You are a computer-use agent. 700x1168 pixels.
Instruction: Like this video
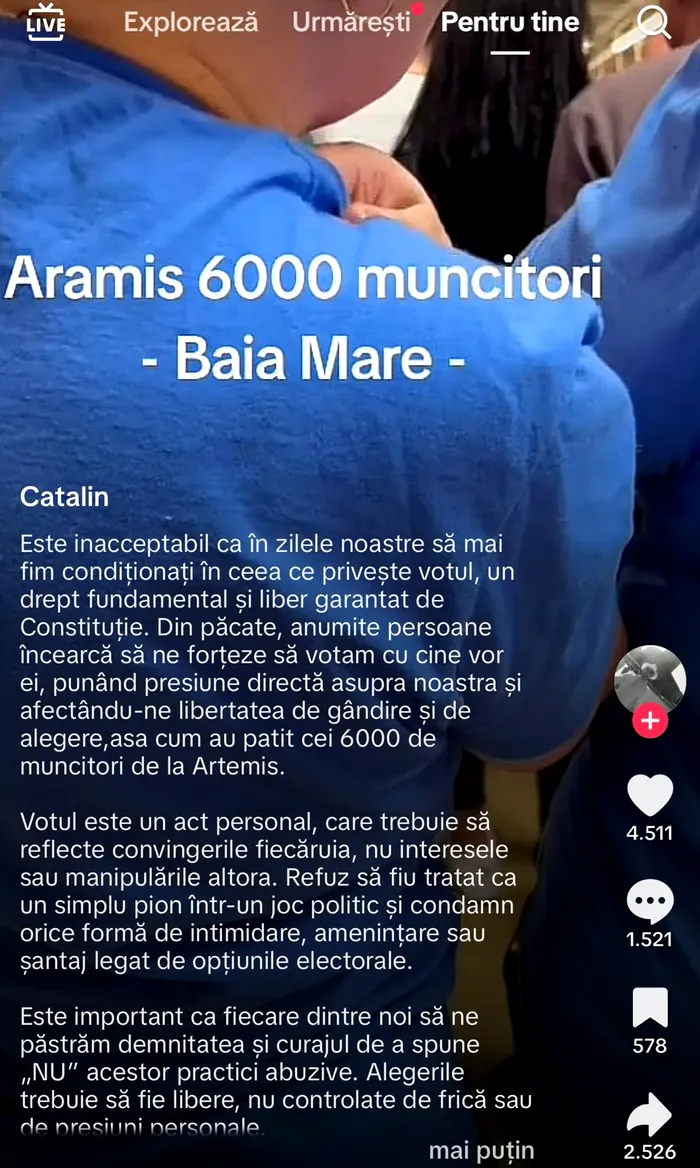click(650, 796)
